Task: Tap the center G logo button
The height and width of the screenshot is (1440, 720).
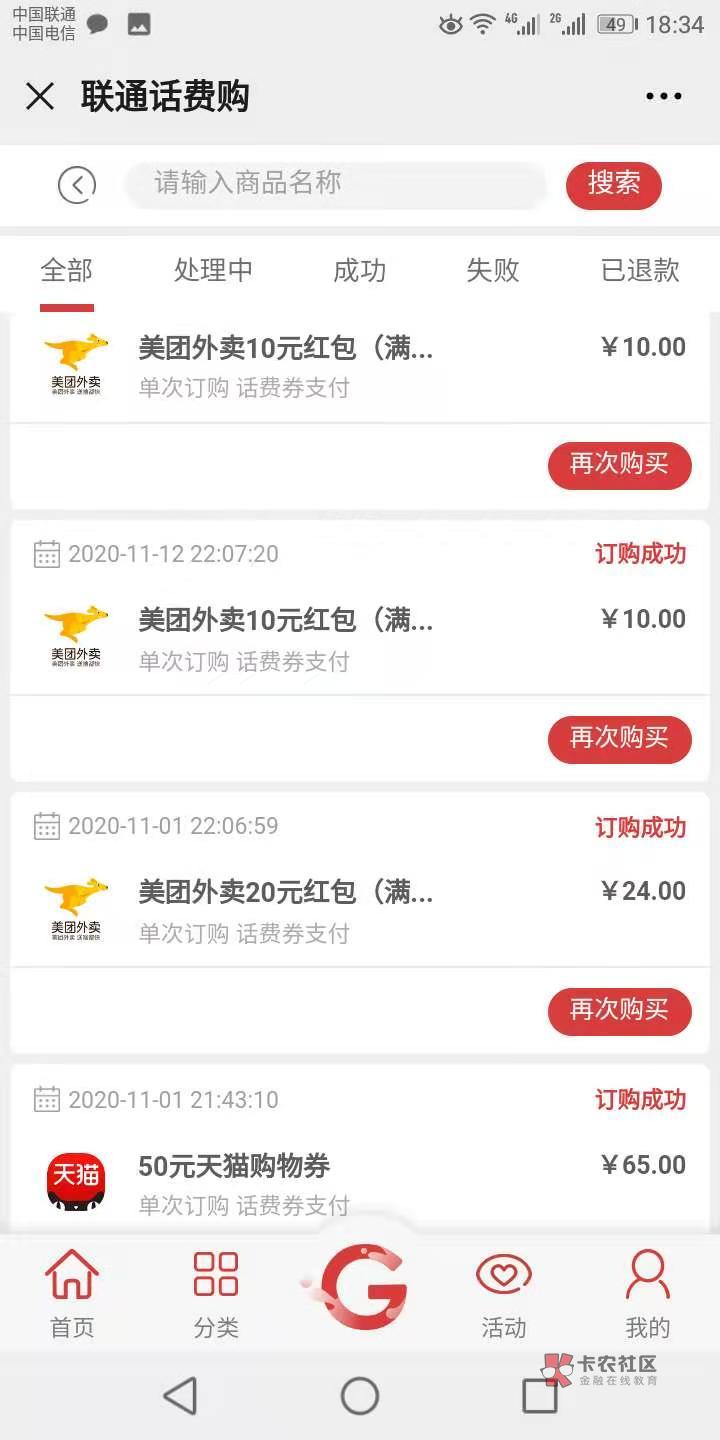Action: [360, 1287]
